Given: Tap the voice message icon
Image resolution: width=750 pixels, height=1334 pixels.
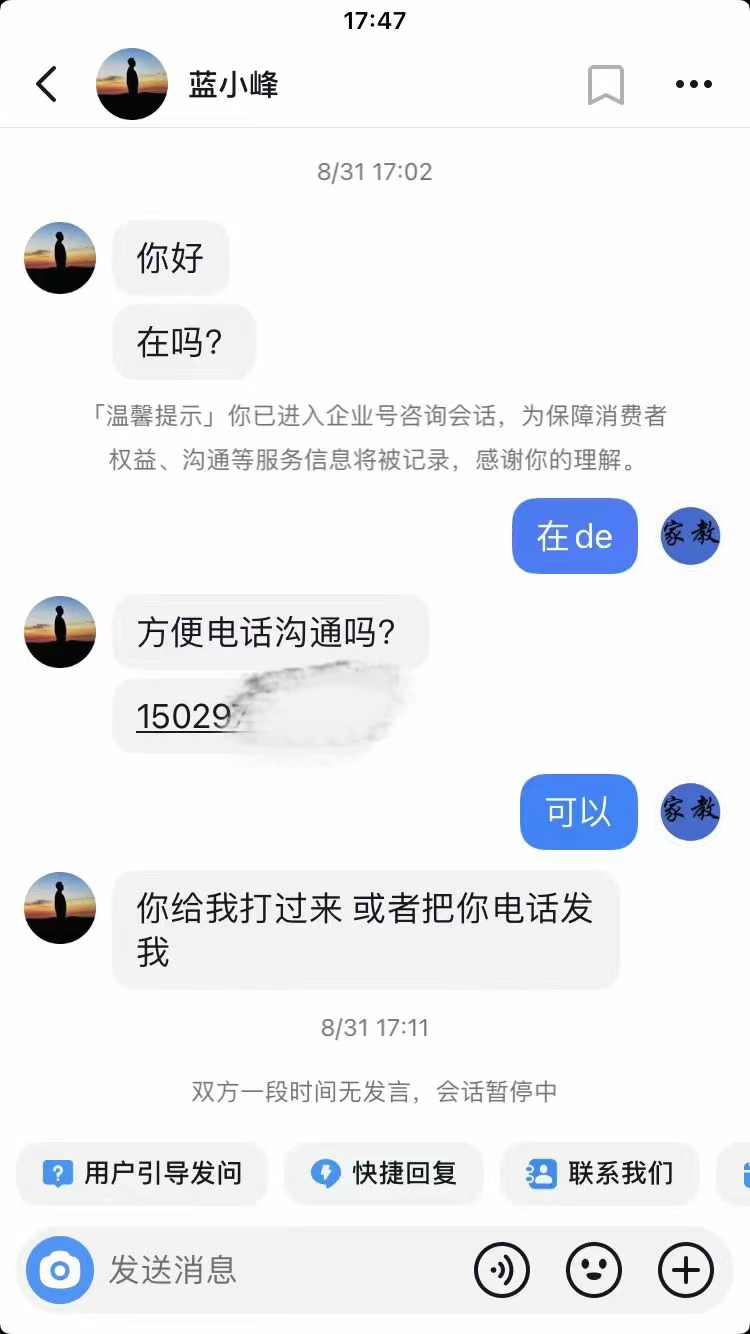Looking at the screenshot, I should click(x=502, y=1270).
